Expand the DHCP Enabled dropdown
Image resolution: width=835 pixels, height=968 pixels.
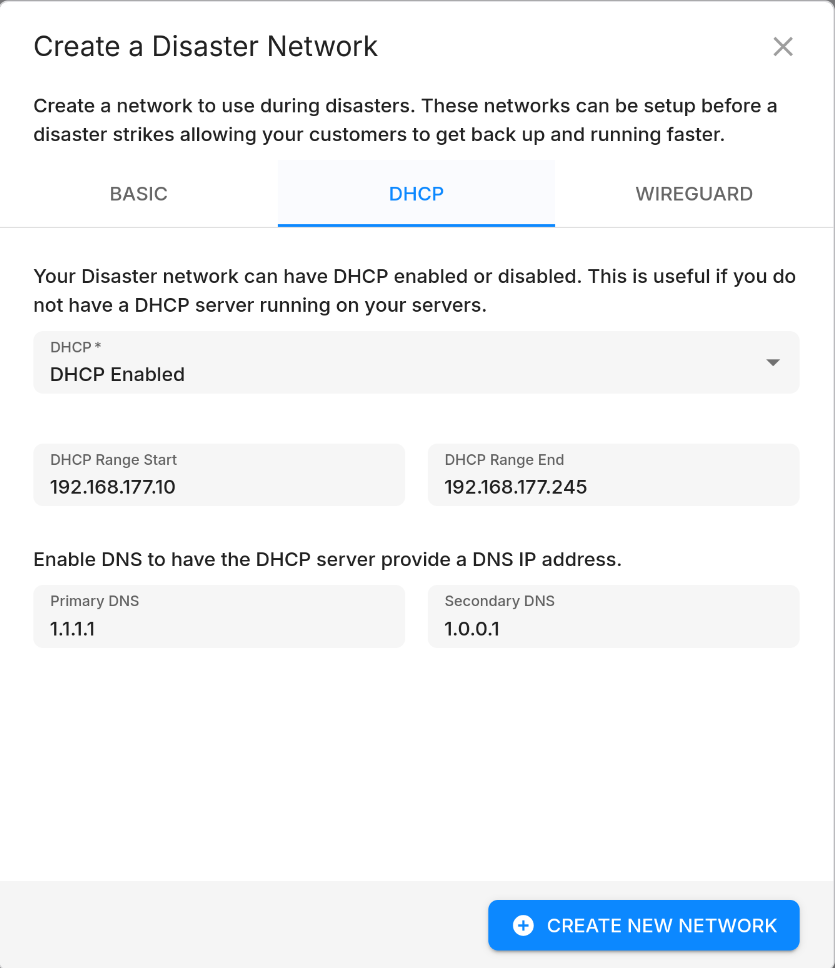pyautogui.click(x=416, y=363)
